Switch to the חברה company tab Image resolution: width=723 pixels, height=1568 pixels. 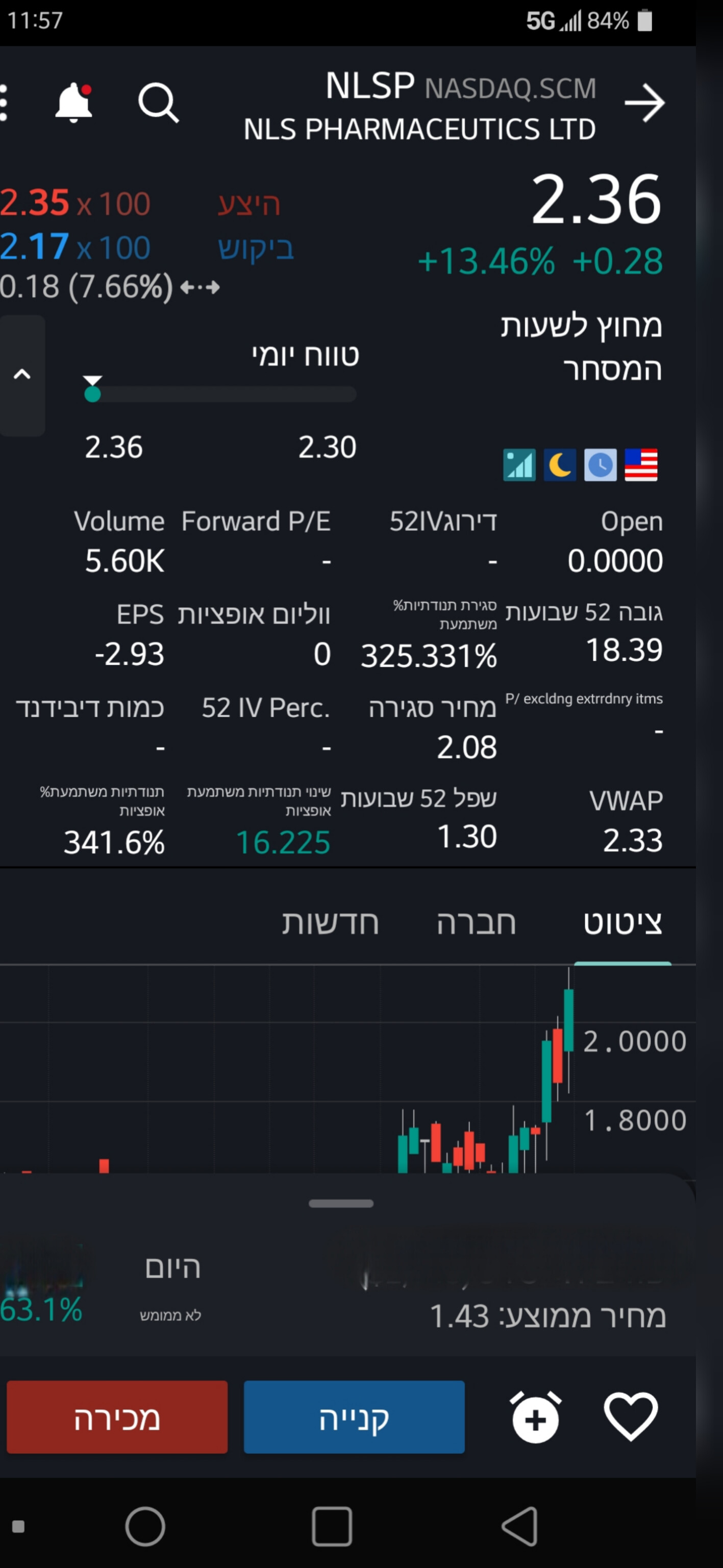[476, 923]
